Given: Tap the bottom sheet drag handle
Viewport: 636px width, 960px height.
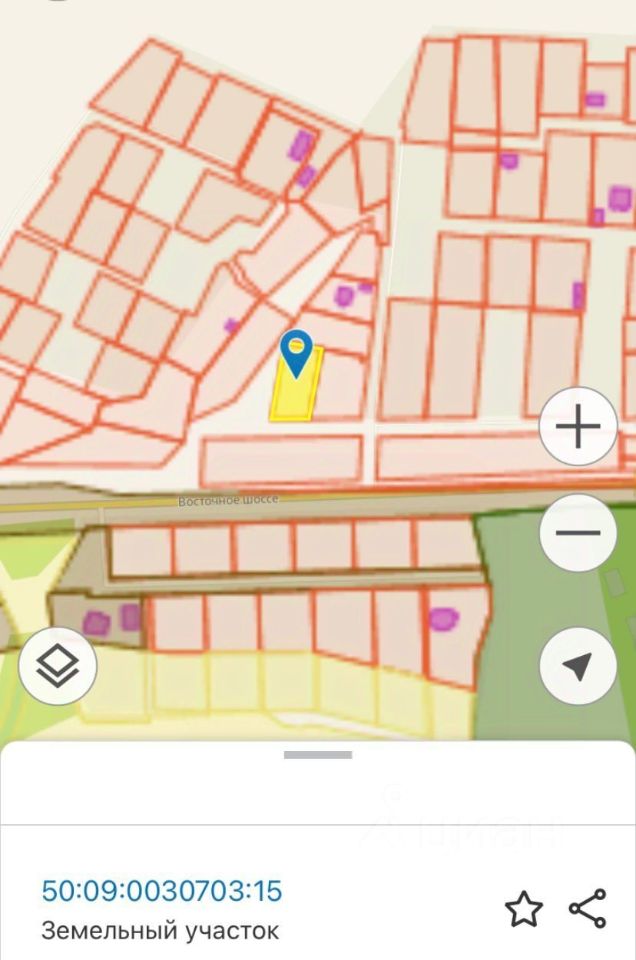Looking at the screenshot, I should pyautogui.click(x=318, y=755).
